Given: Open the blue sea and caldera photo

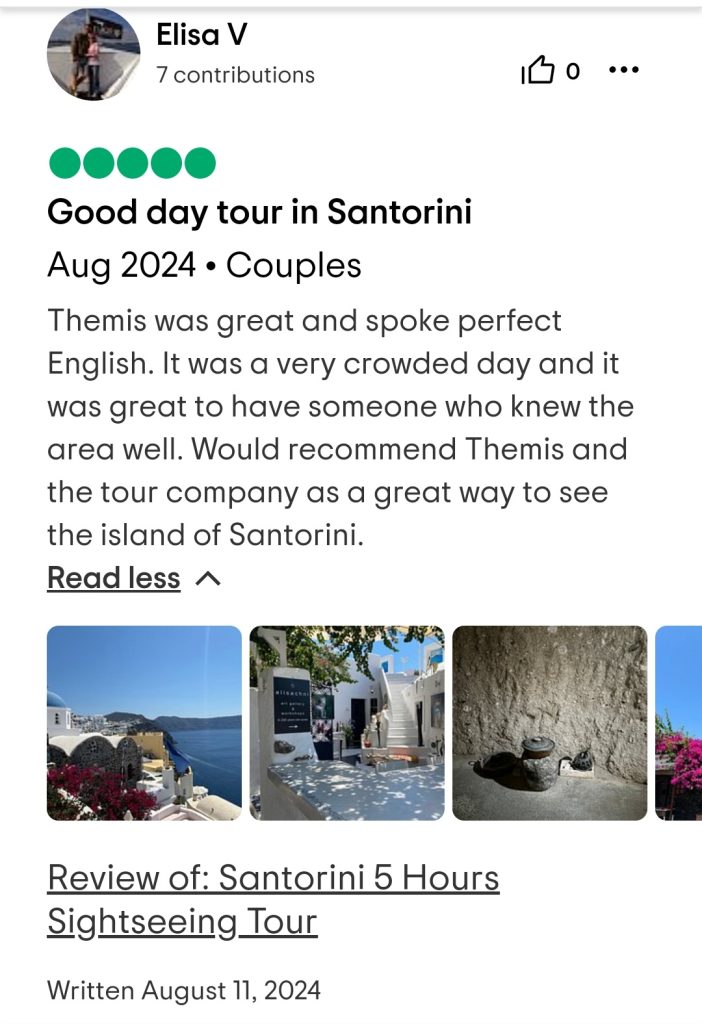Looking at the screenshot, I should click(144, 723).
